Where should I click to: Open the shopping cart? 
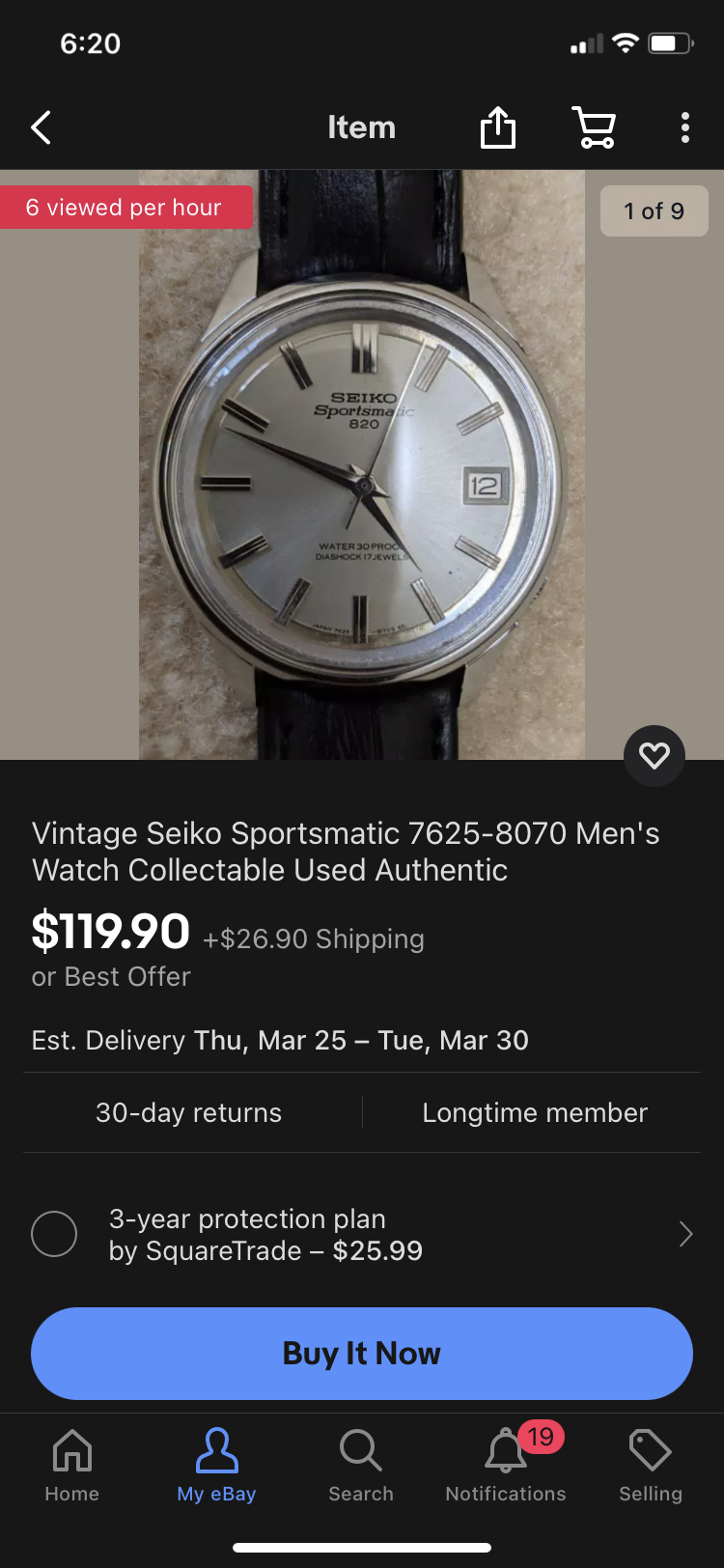point(594,127)
